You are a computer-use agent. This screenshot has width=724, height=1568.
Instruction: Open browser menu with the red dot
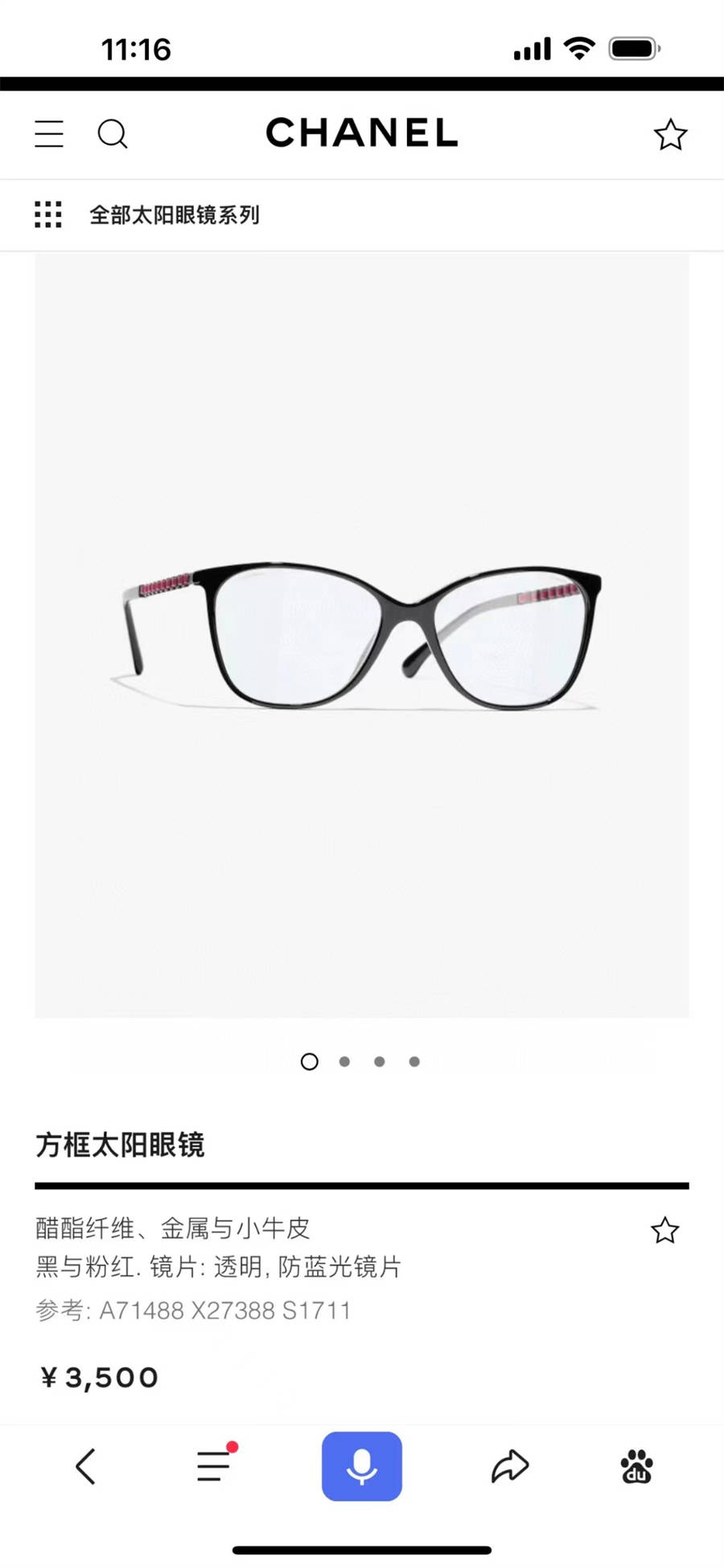[x=215, y=1465]
